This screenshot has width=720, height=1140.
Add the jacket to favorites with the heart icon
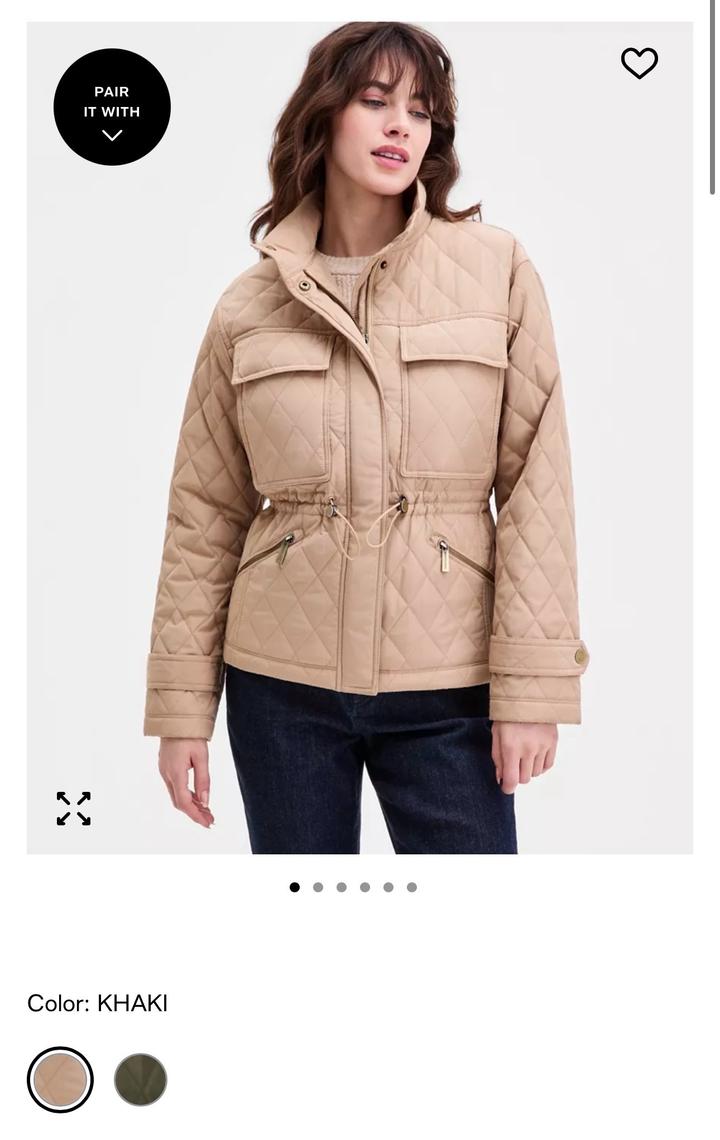(x=639, y=63)
